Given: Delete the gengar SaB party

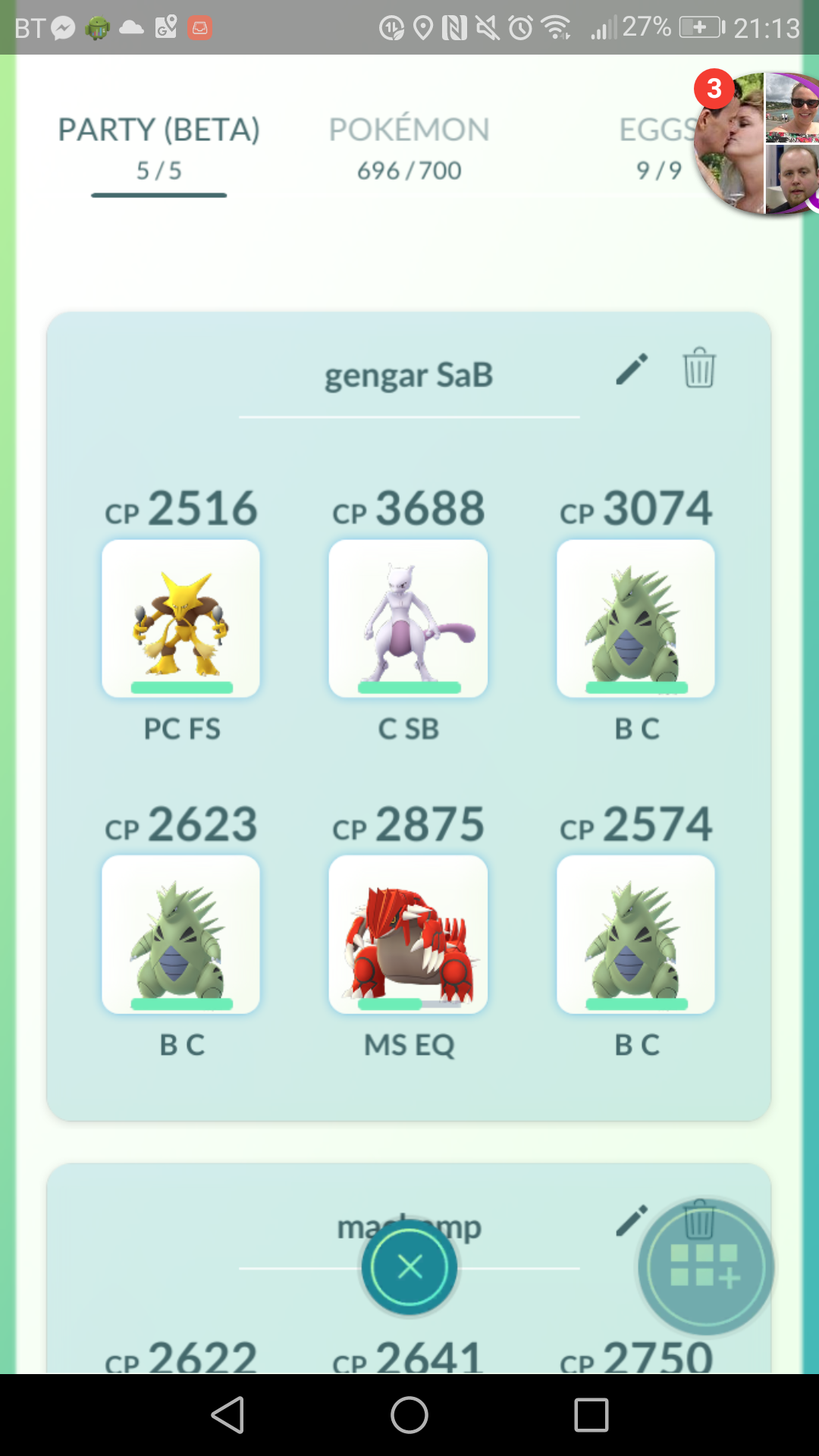Looking at the screenshot, I should tap(699, 369).
